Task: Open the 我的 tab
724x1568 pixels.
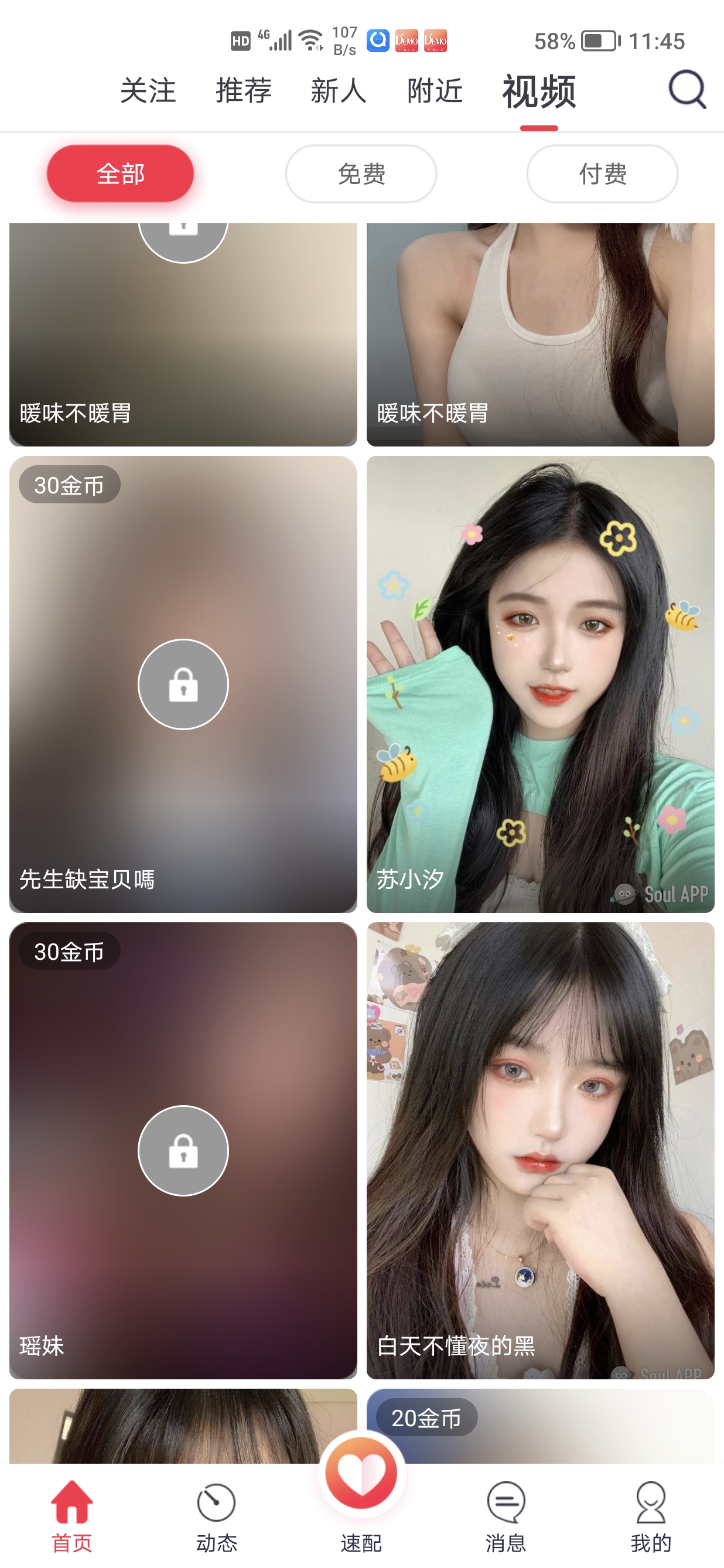Action: click(650, 1516)
